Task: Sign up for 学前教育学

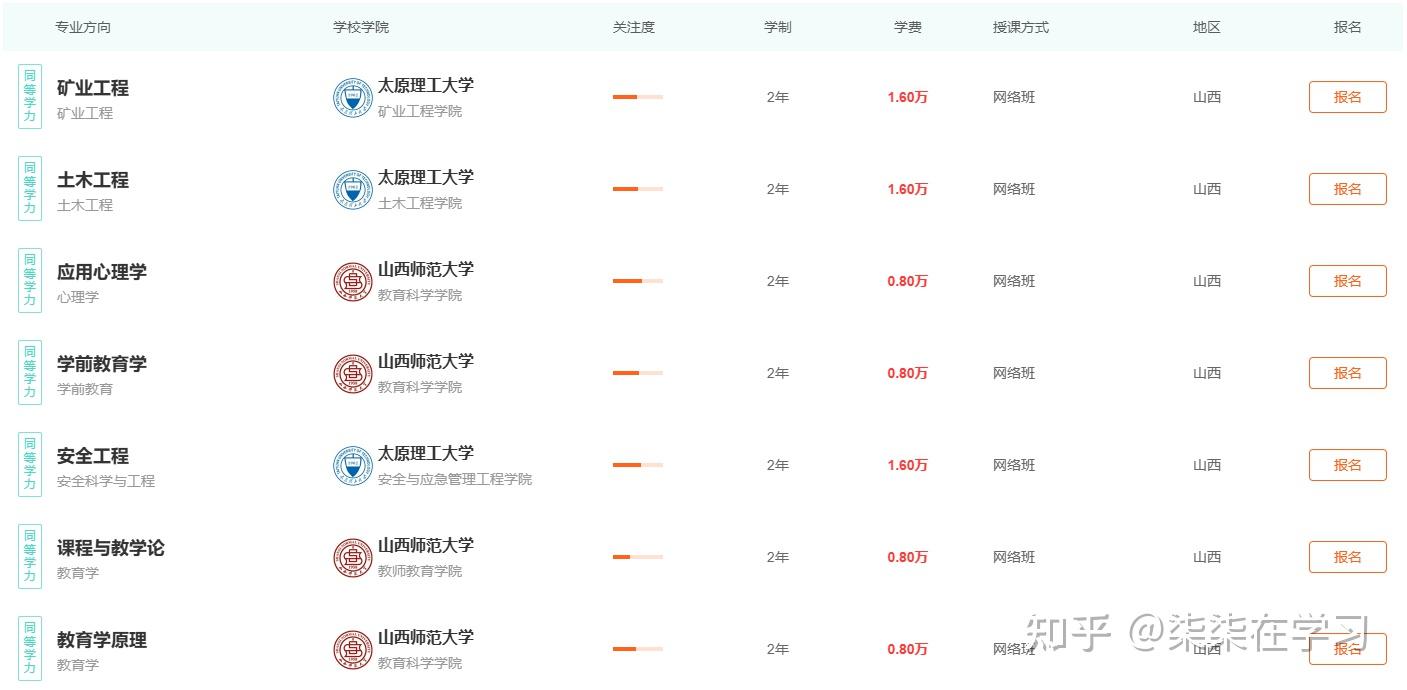Action: click(1347, 373)
